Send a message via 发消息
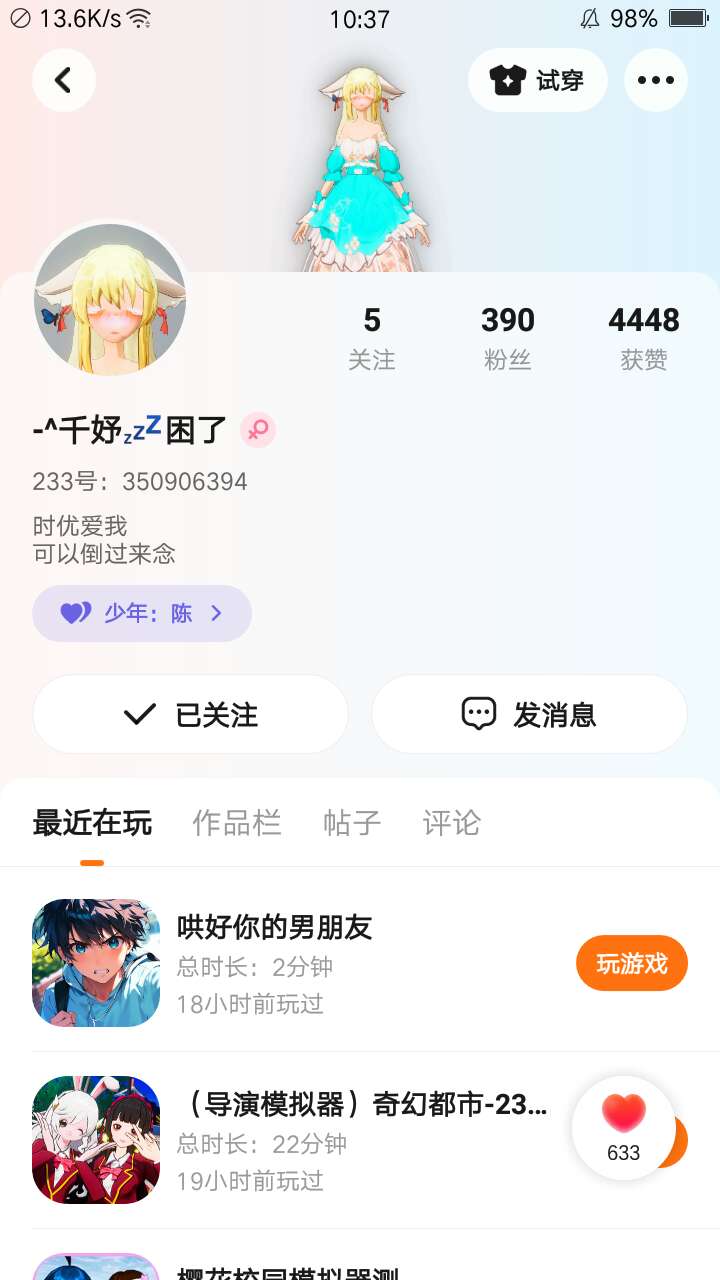This screenshot has width=720, height=1280. pos(529,714)
